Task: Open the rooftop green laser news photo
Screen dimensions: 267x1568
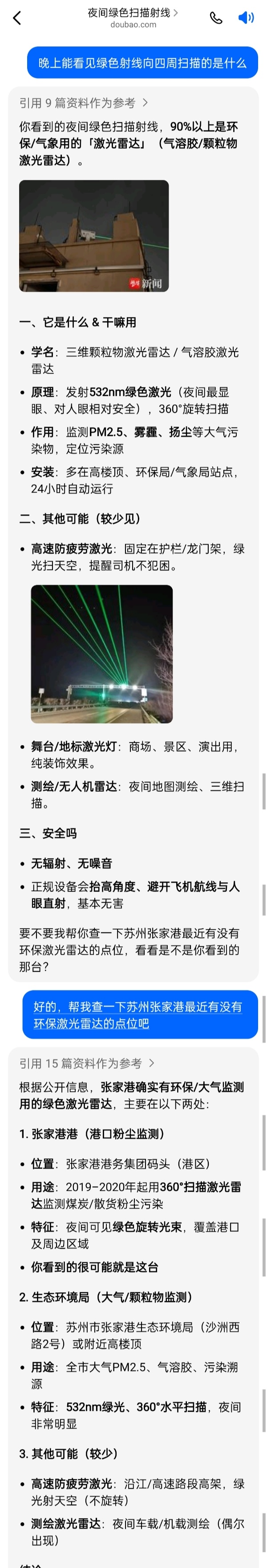Action: point(93,236)
